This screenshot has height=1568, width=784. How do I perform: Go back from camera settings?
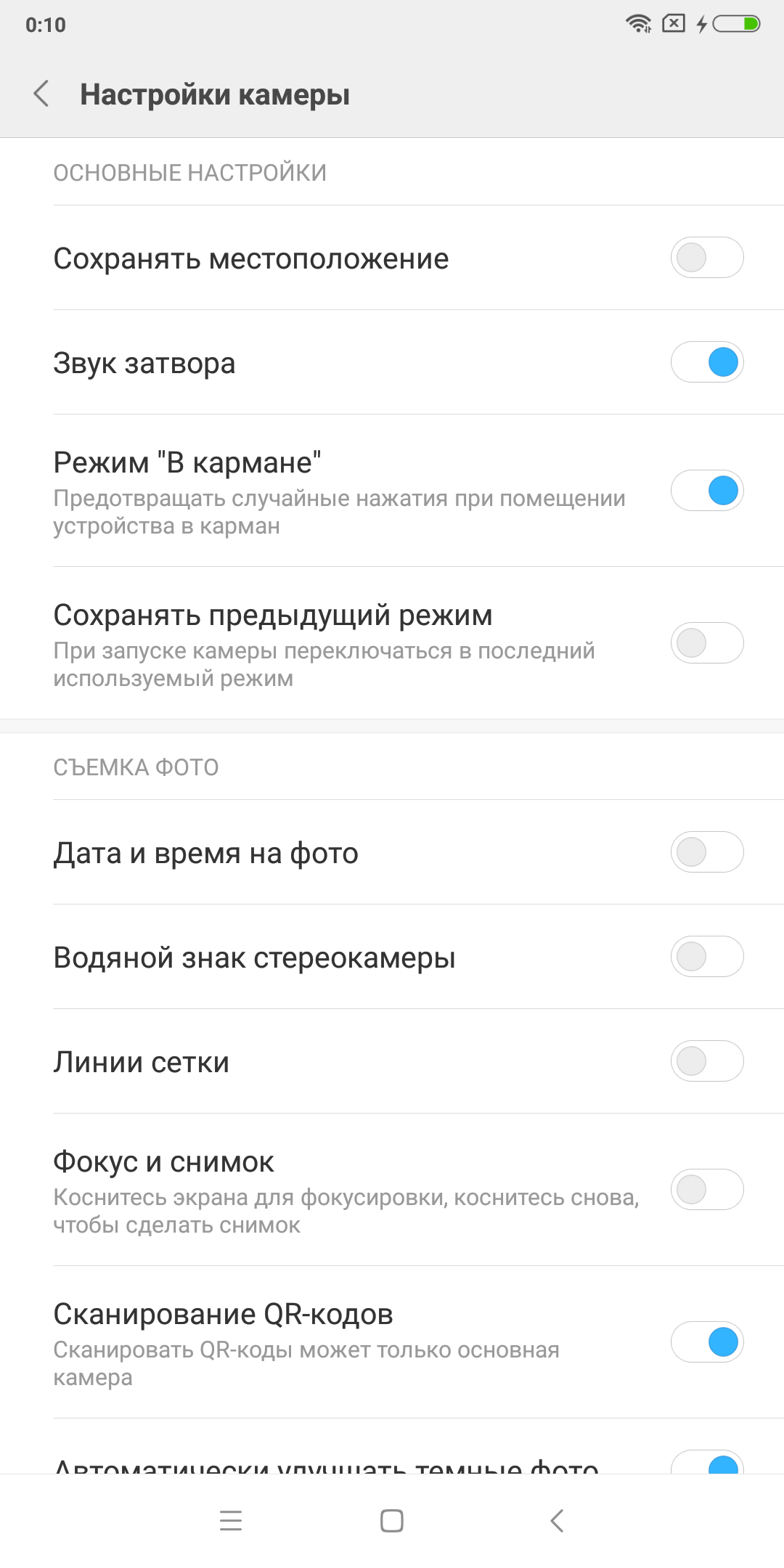coord(42,94)
